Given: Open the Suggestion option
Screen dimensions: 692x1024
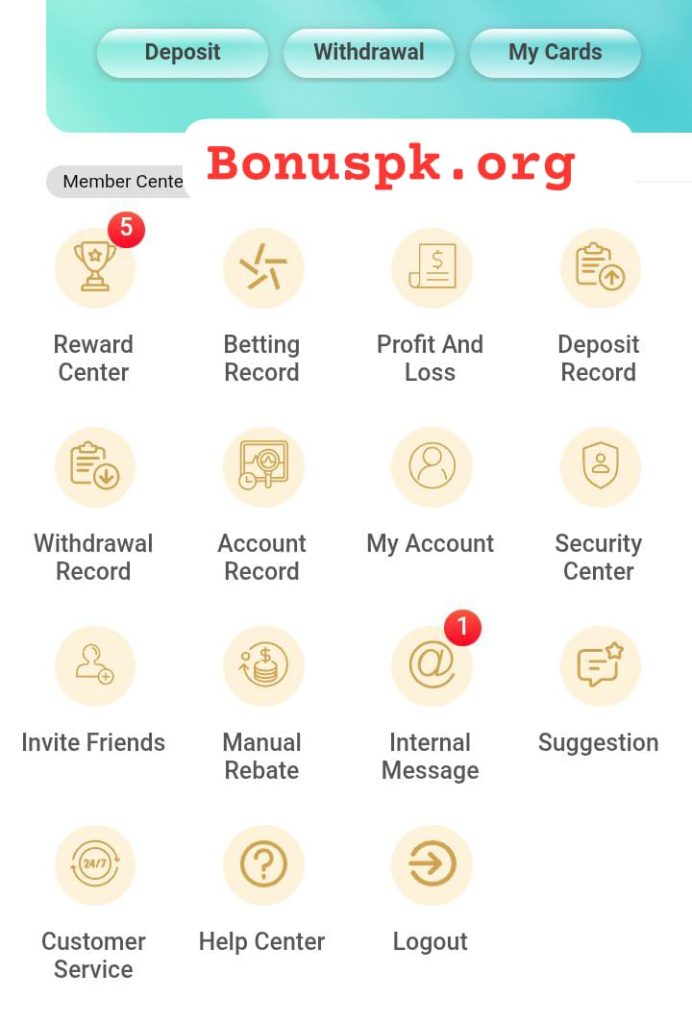Looking at the screenshot, I should pyautogui.click(x=598, y=666).
